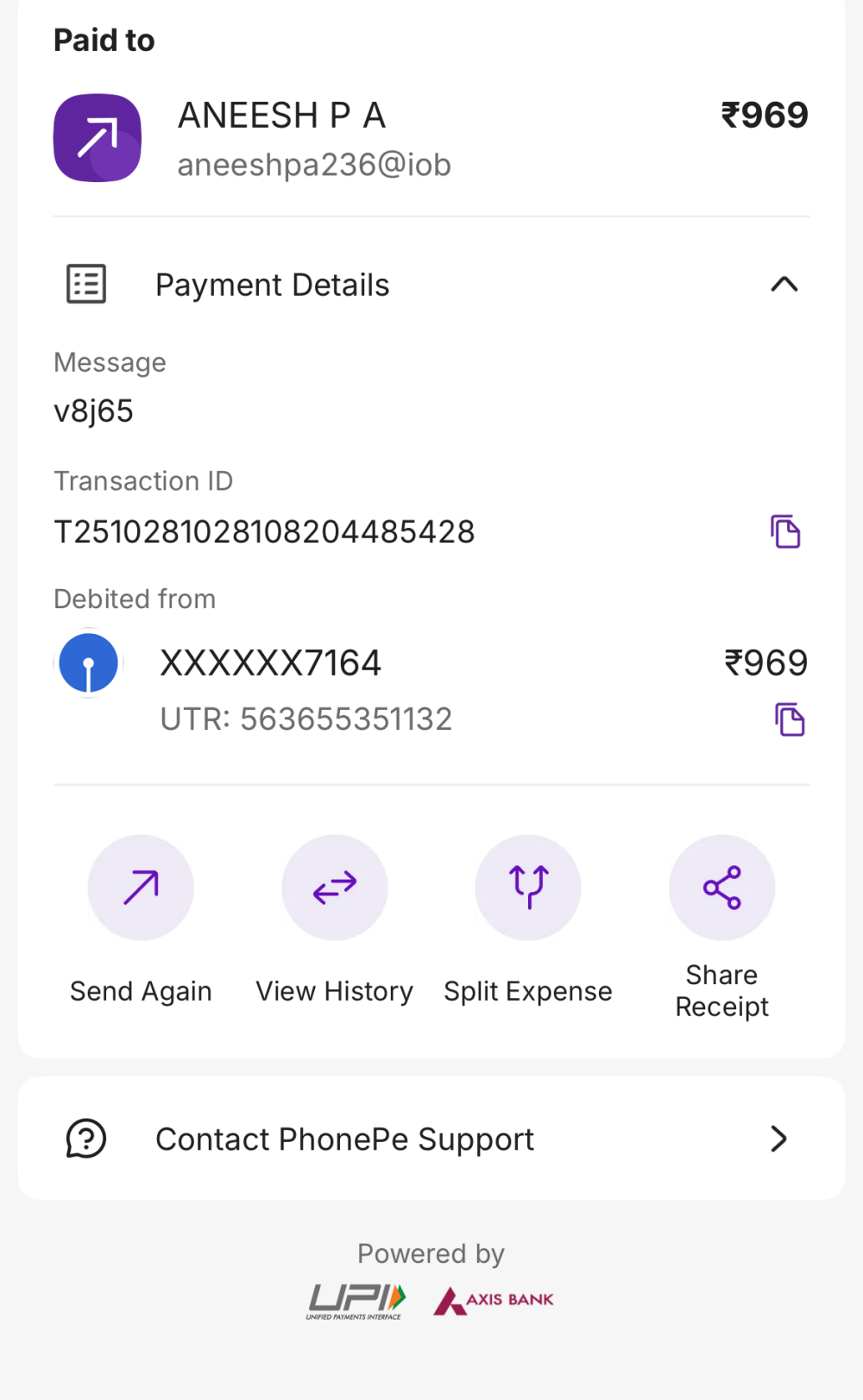Viewport: 863px width, 1400px height.
Task: Click the purple send arrow avatar for ANEESH P A
Action: pos(97,138)
